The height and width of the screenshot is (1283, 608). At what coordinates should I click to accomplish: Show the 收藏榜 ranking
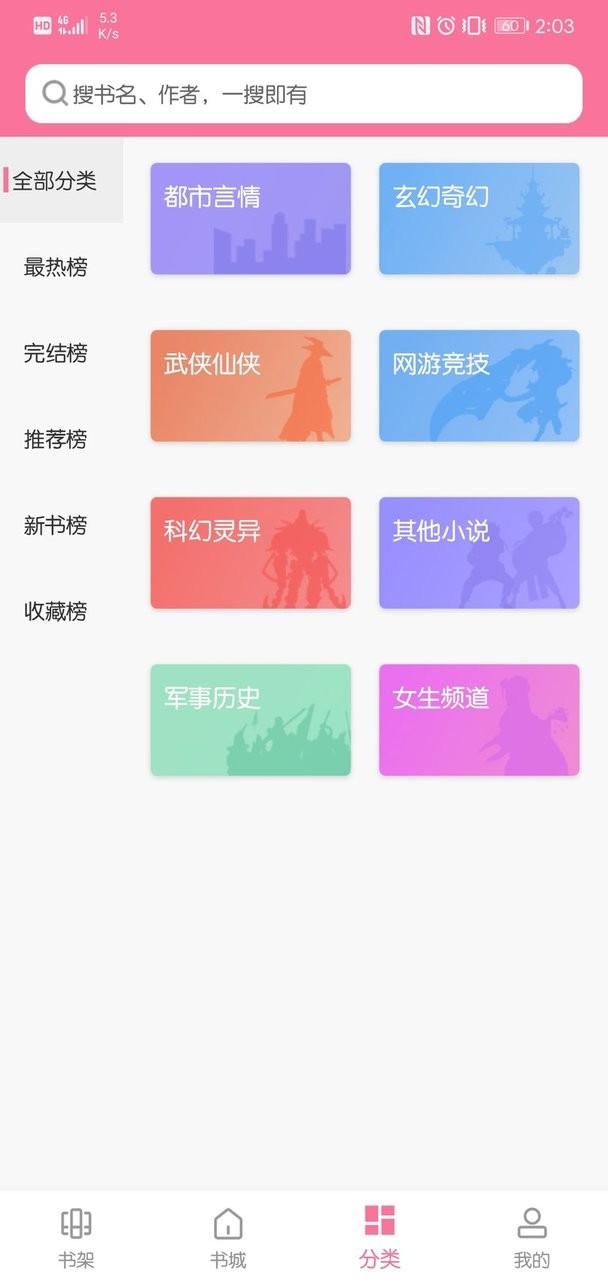(56, 611)
